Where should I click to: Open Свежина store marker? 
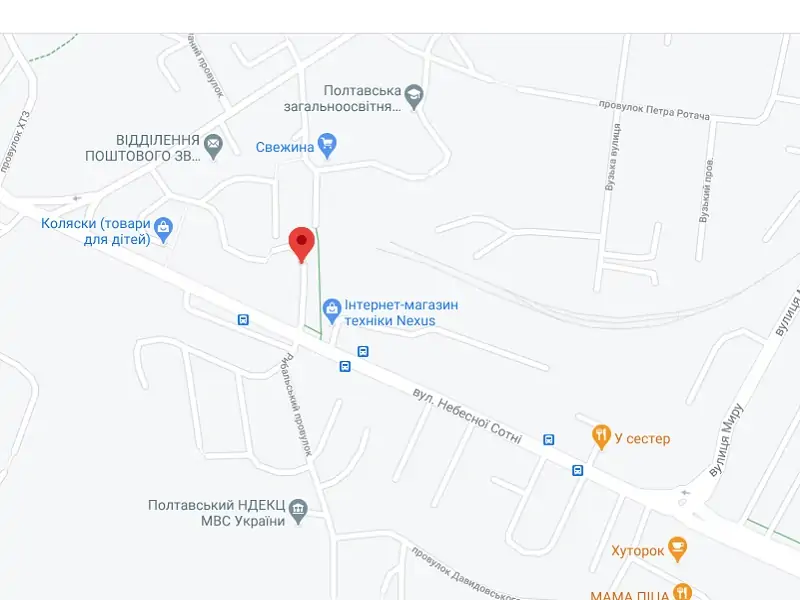326,146
